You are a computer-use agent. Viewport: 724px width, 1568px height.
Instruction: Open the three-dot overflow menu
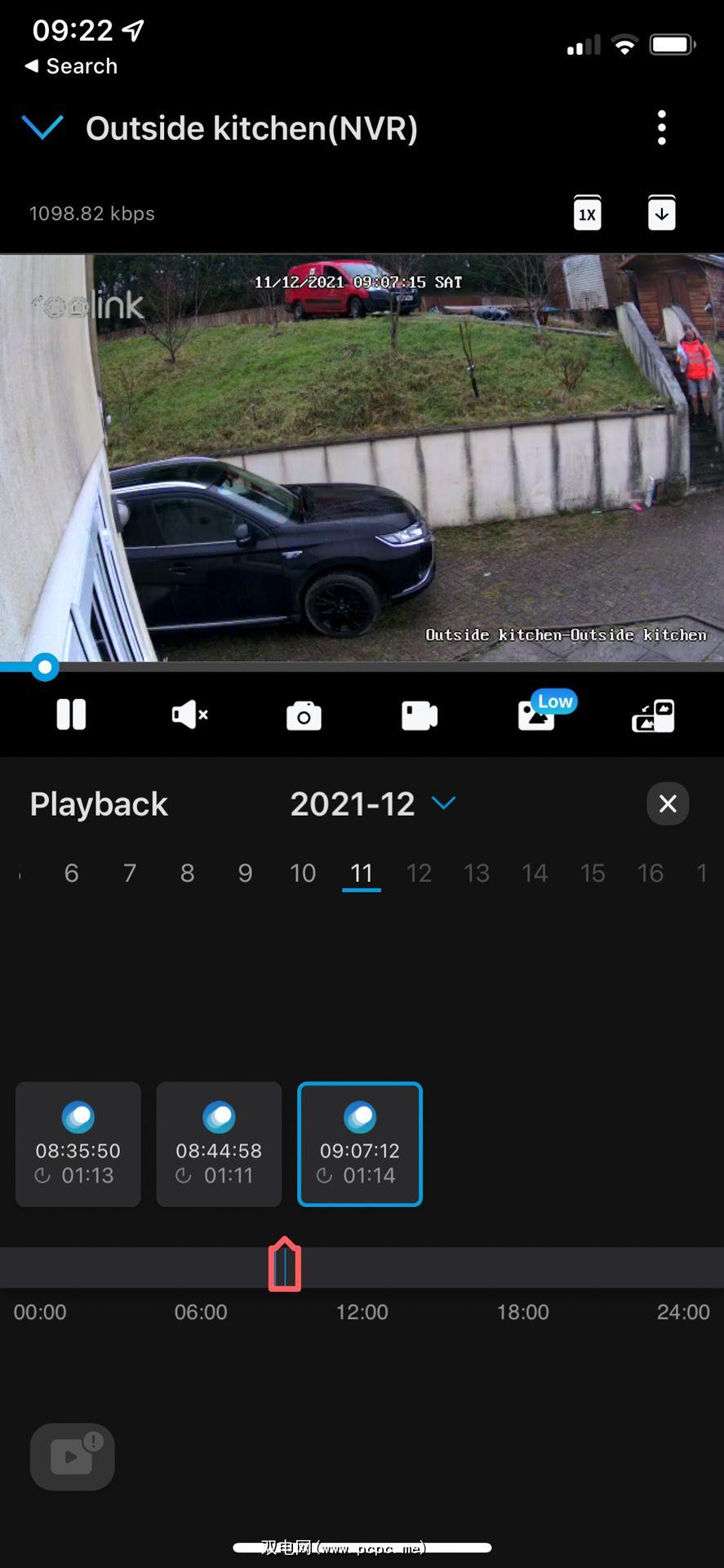coord(661,128)
